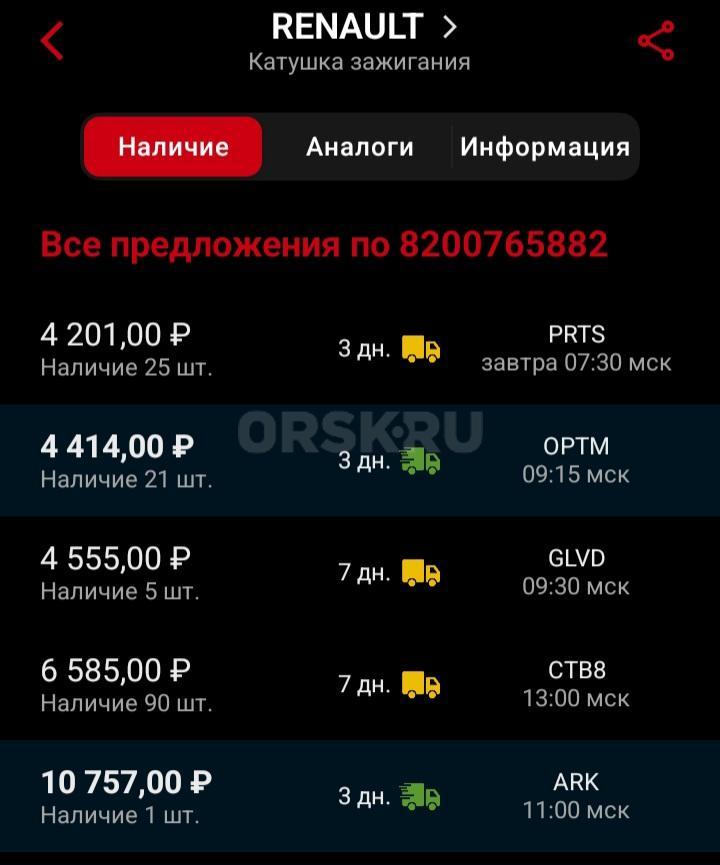The height and width of the screenshot is (865, 720).
Task: Switch to the Аналоги tab
Action: 360,147
